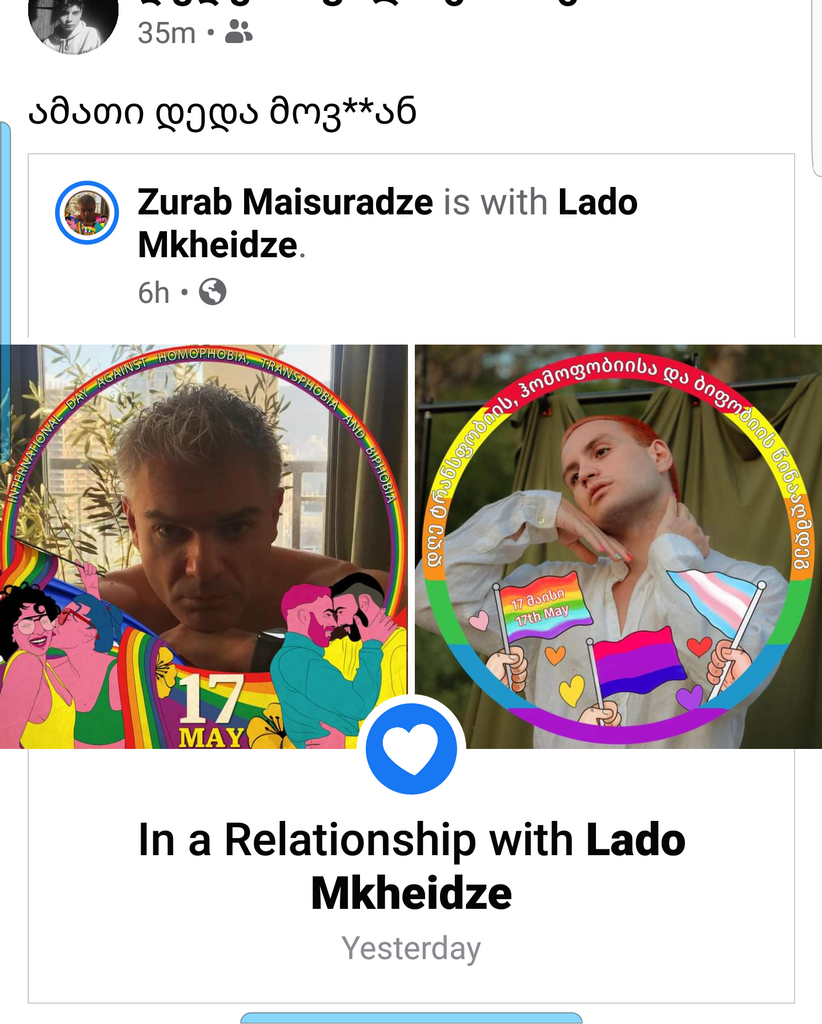Open the post author's profile picture
Viewport: 822px width, 1024px height.
coord(72,22)
